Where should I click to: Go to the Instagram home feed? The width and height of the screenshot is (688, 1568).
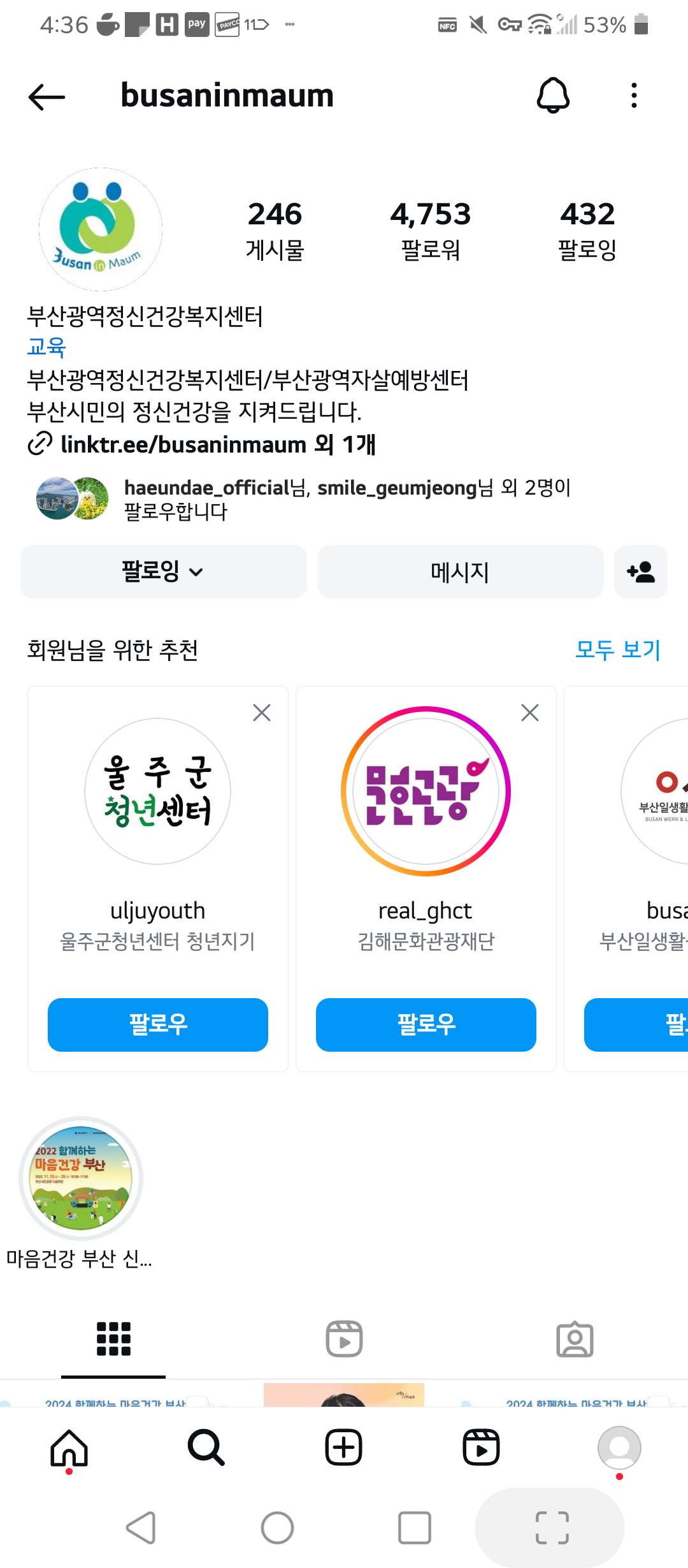click(69, 1448)
